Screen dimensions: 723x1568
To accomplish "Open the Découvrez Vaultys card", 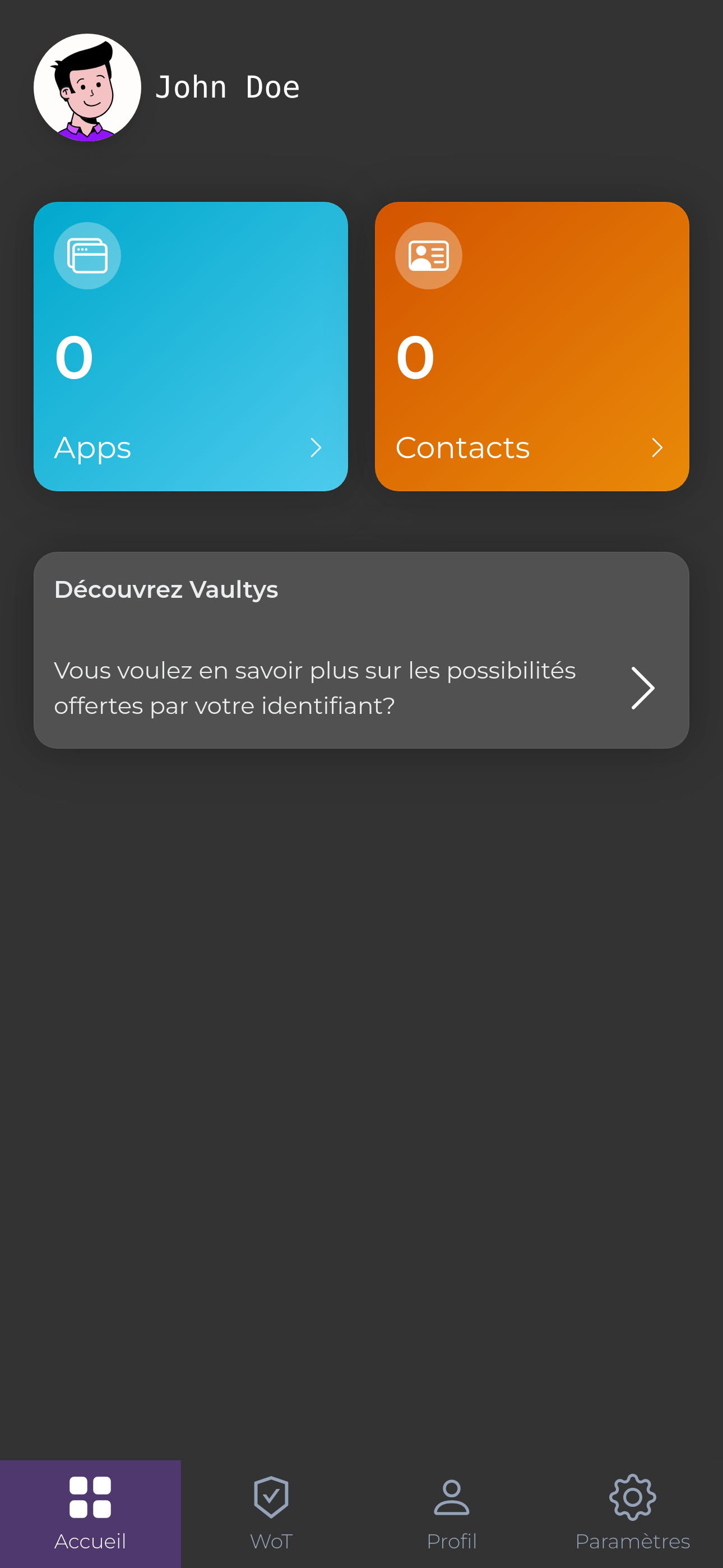I will click(x=361, y=650).
